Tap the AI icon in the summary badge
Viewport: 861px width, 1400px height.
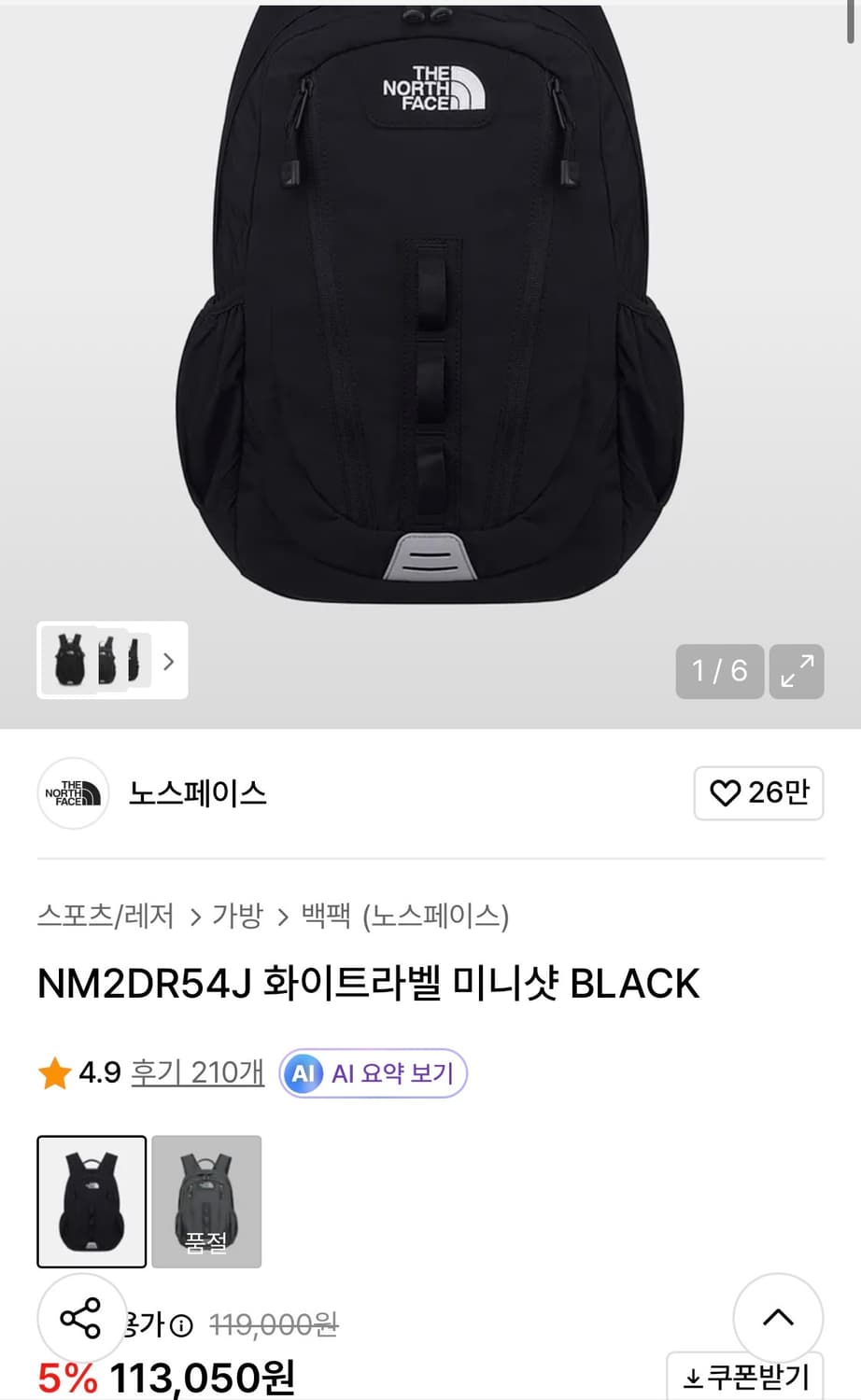click(x=302, y=1073)
